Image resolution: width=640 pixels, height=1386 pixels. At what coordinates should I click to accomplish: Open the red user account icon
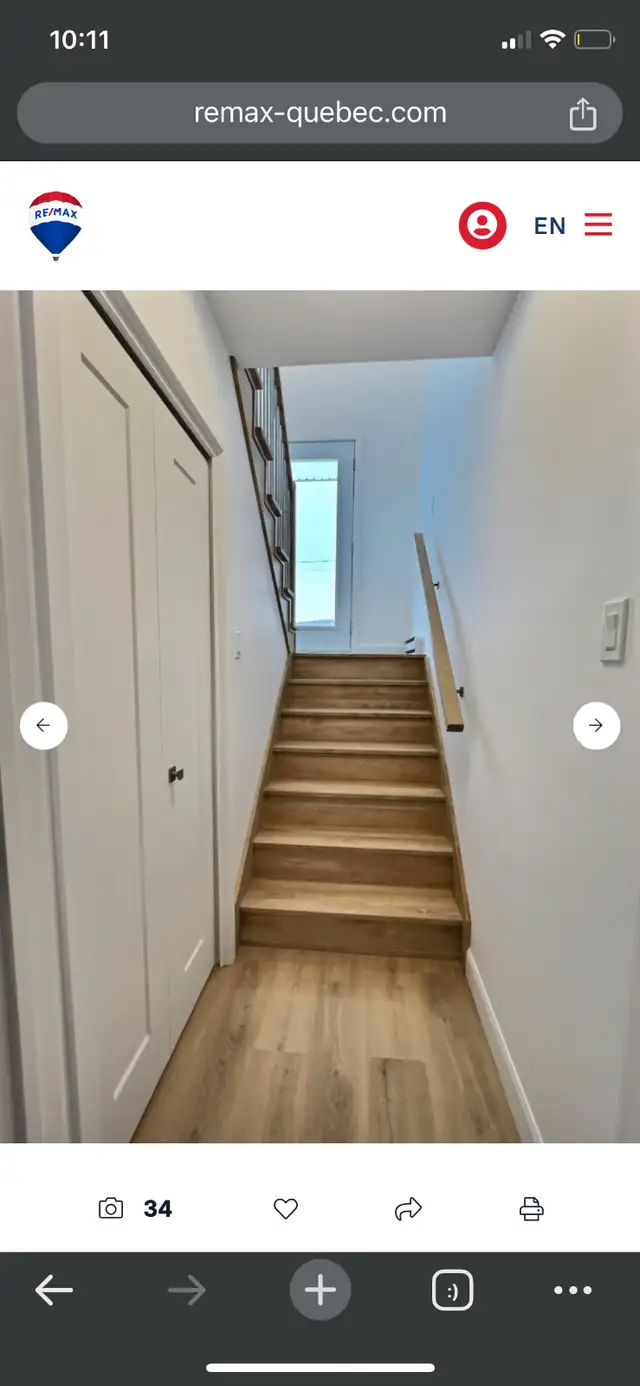pos(482,225)
